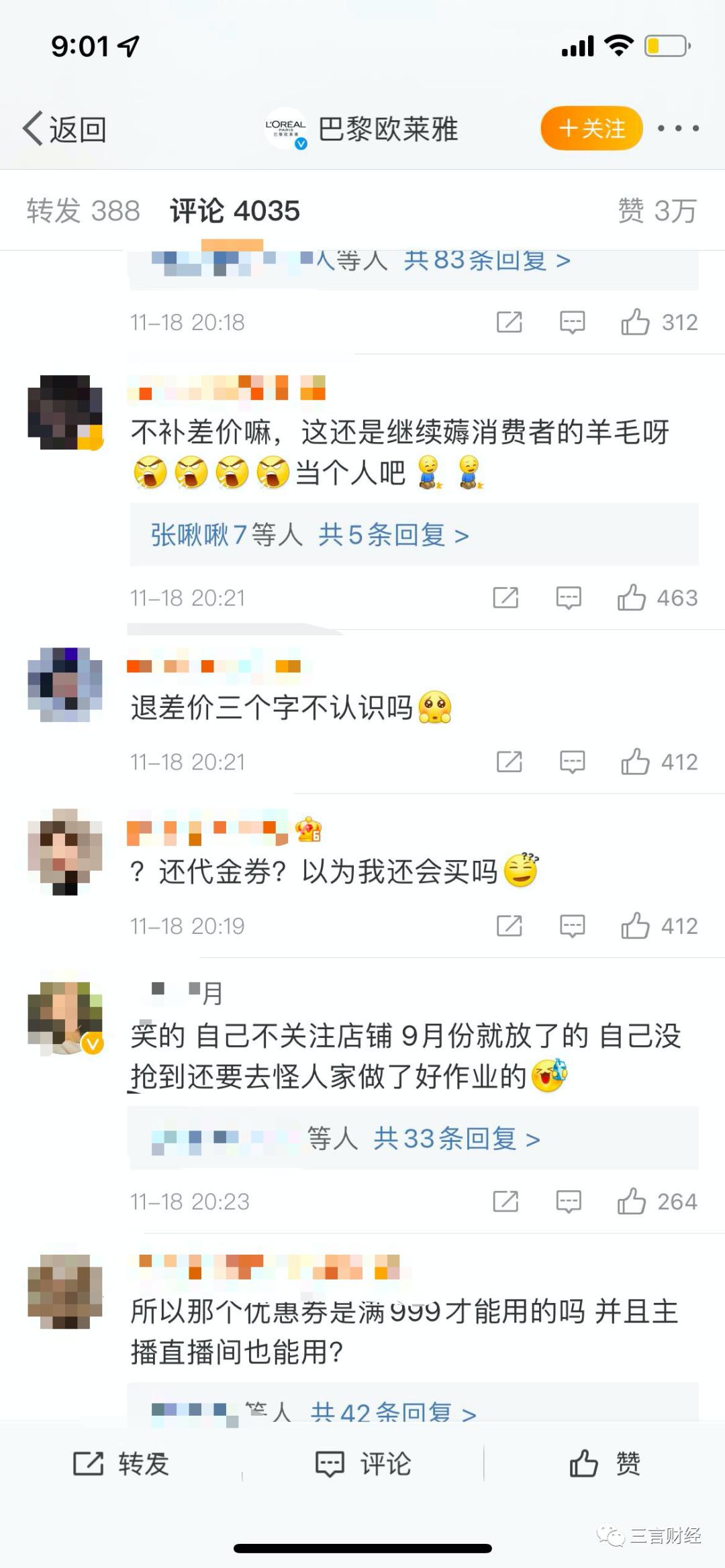The height and width of the screenshot is (1568, 725).
Task: Repost the 还代金券 comment posted at 20:19
Action: pyautogui.click(x=509, y=926)
